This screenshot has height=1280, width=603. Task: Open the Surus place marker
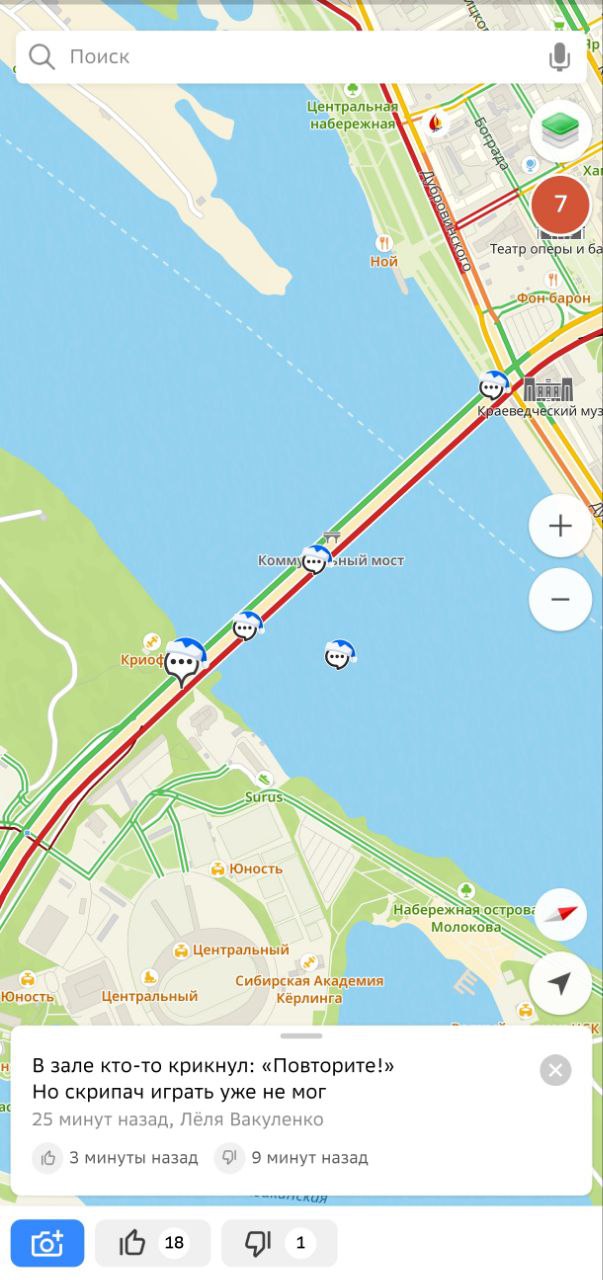click(x=264, y=779)
